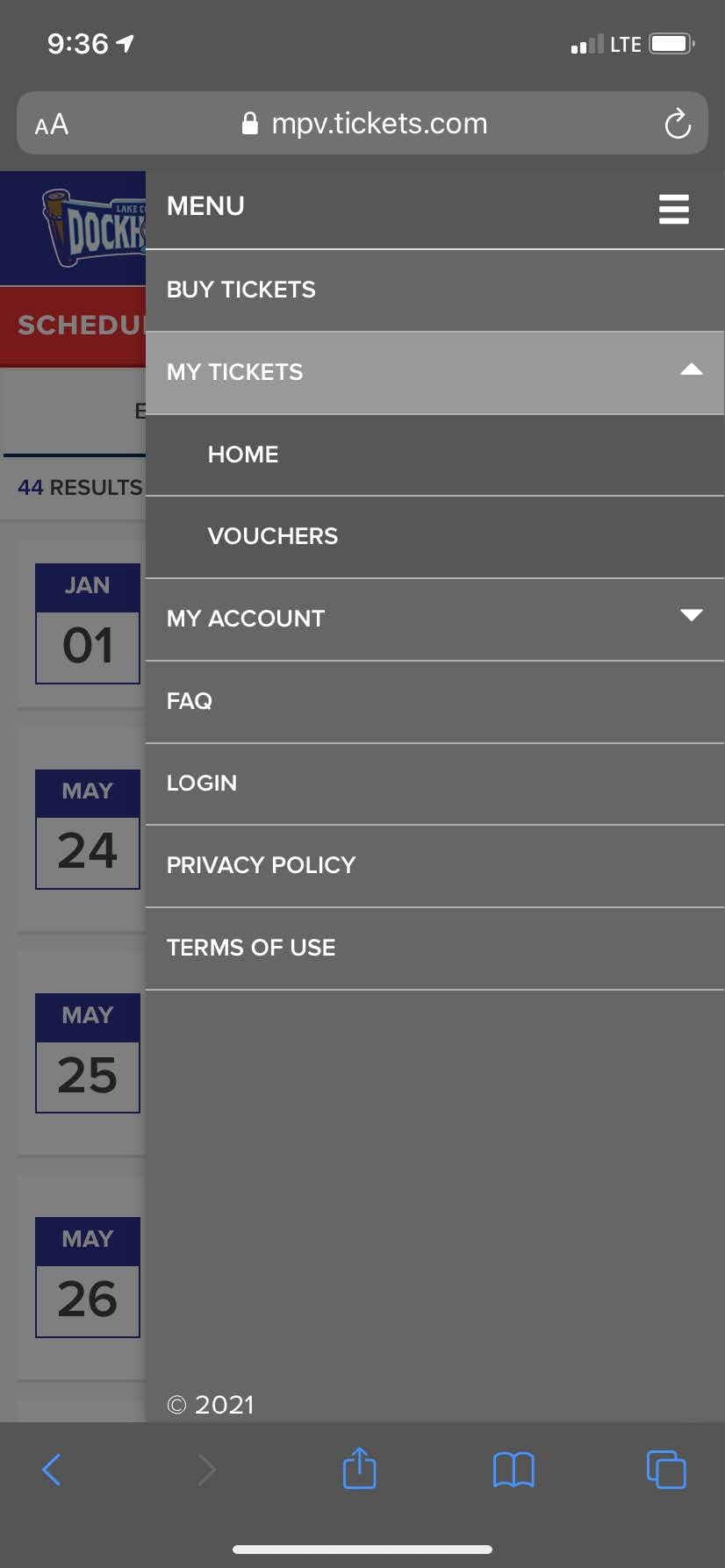The height and width of the screenshot is (1568, 725).
Task: Open Buy Tickets from the menu
Action: [434, 290]
